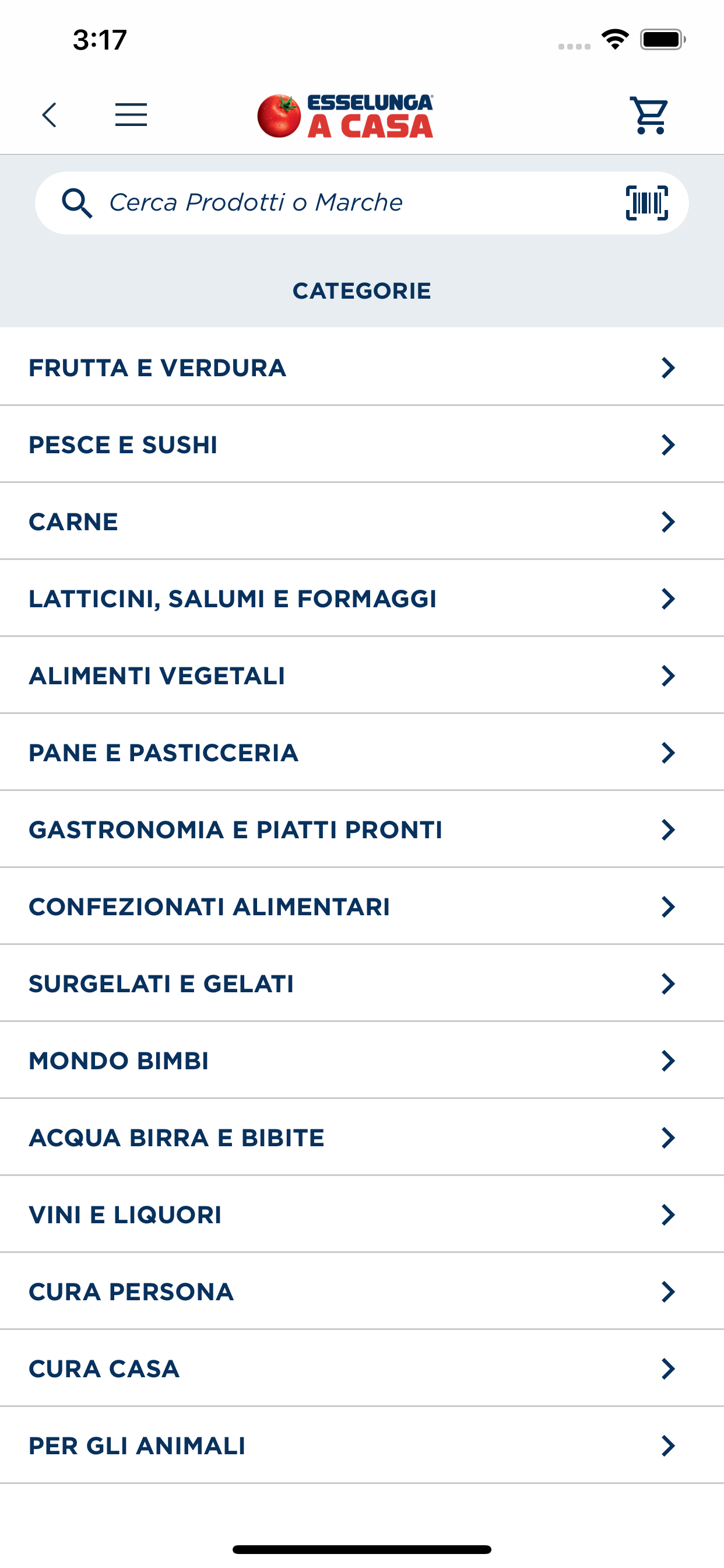Viewport: 724px width, 1568px height.
Task: Open the hamburger menu
Action: coord(131,114)
